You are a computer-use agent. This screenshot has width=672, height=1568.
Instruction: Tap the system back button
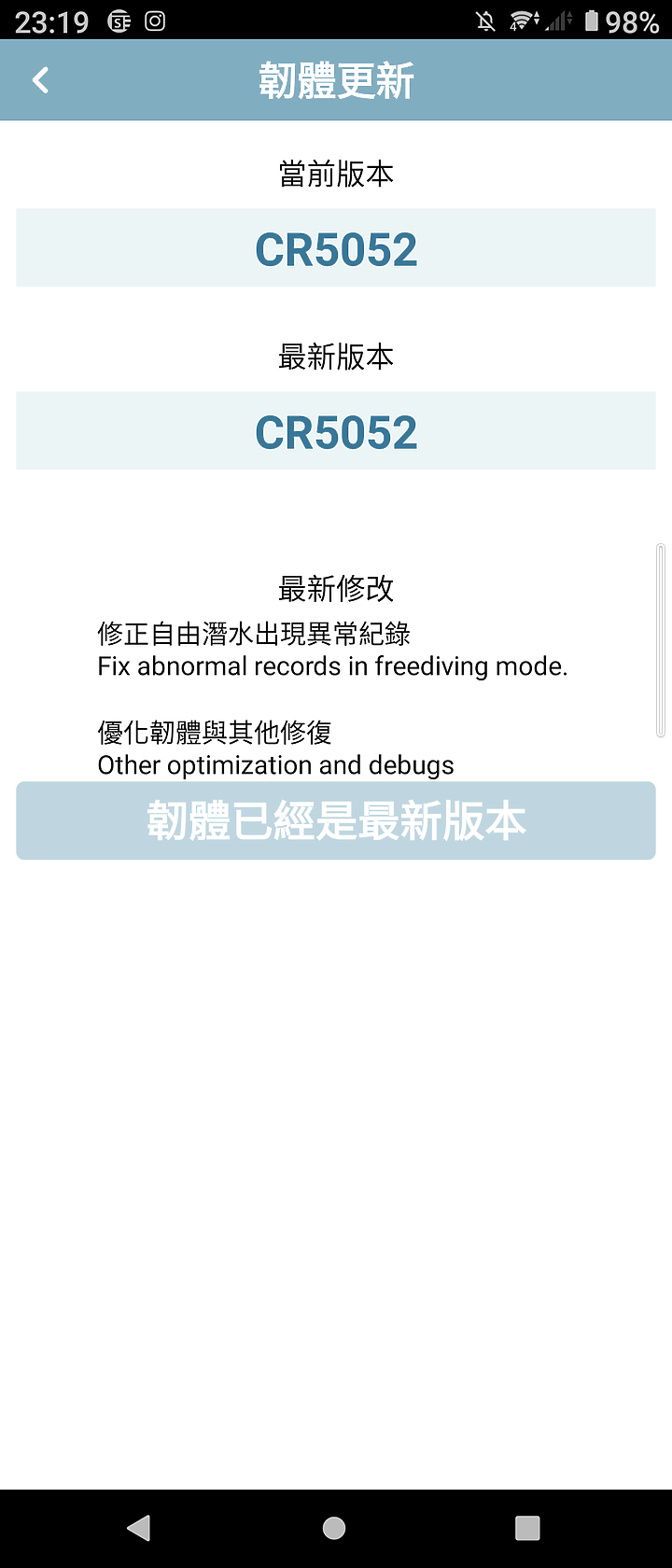[x=139, y=1527]
